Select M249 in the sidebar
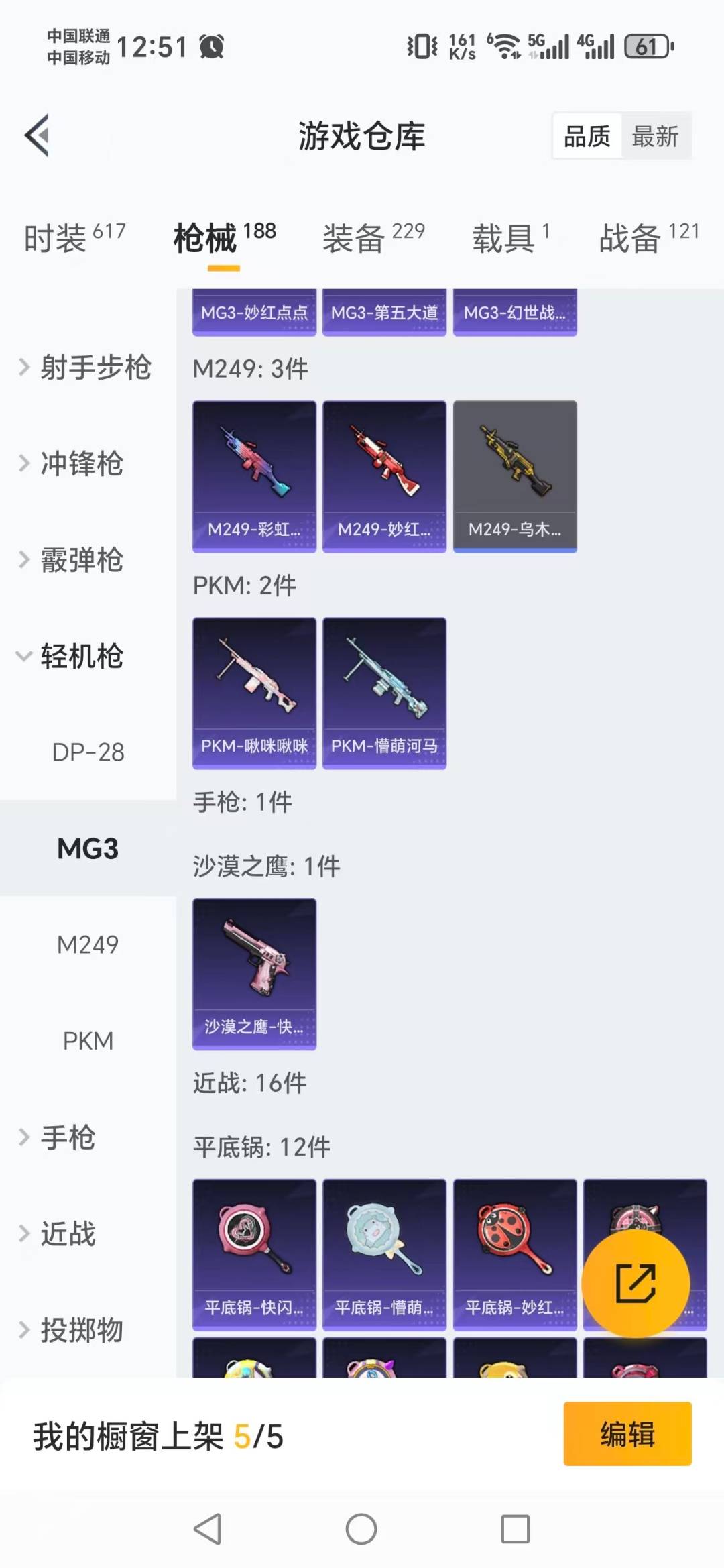This screenshot has width=724, height=1568. (88, 944)
